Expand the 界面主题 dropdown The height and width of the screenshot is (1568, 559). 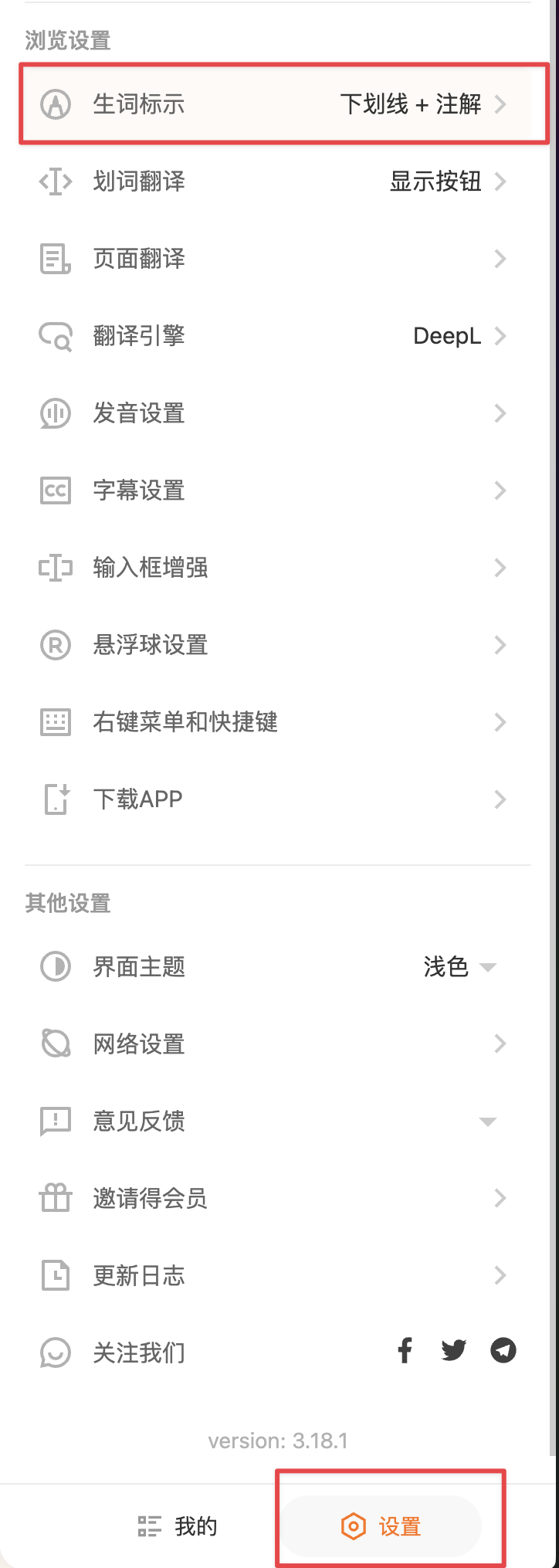459,967
